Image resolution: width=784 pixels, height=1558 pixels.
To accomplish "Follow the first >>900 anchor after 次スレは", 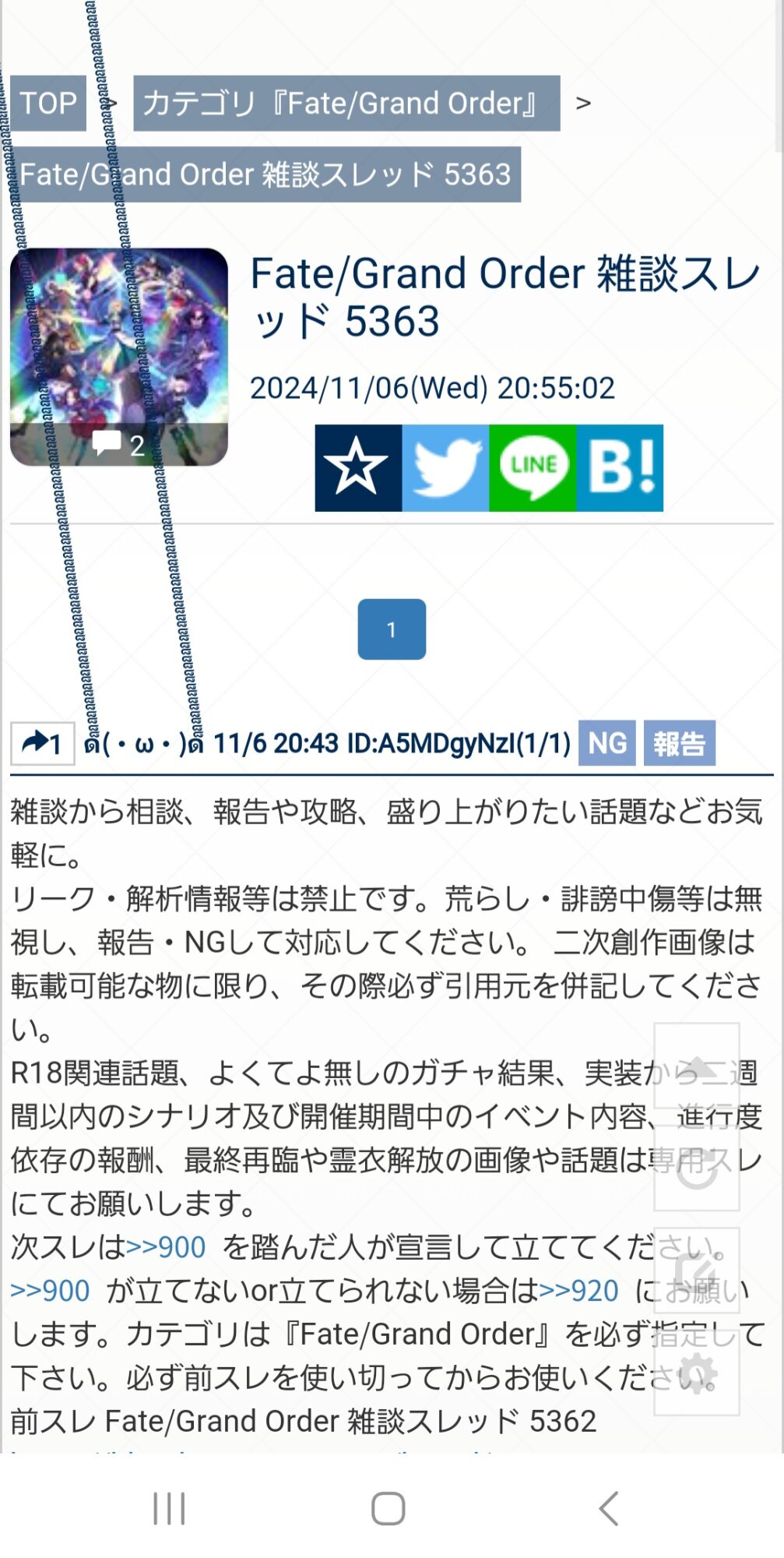I will (x=166, y=1247).
